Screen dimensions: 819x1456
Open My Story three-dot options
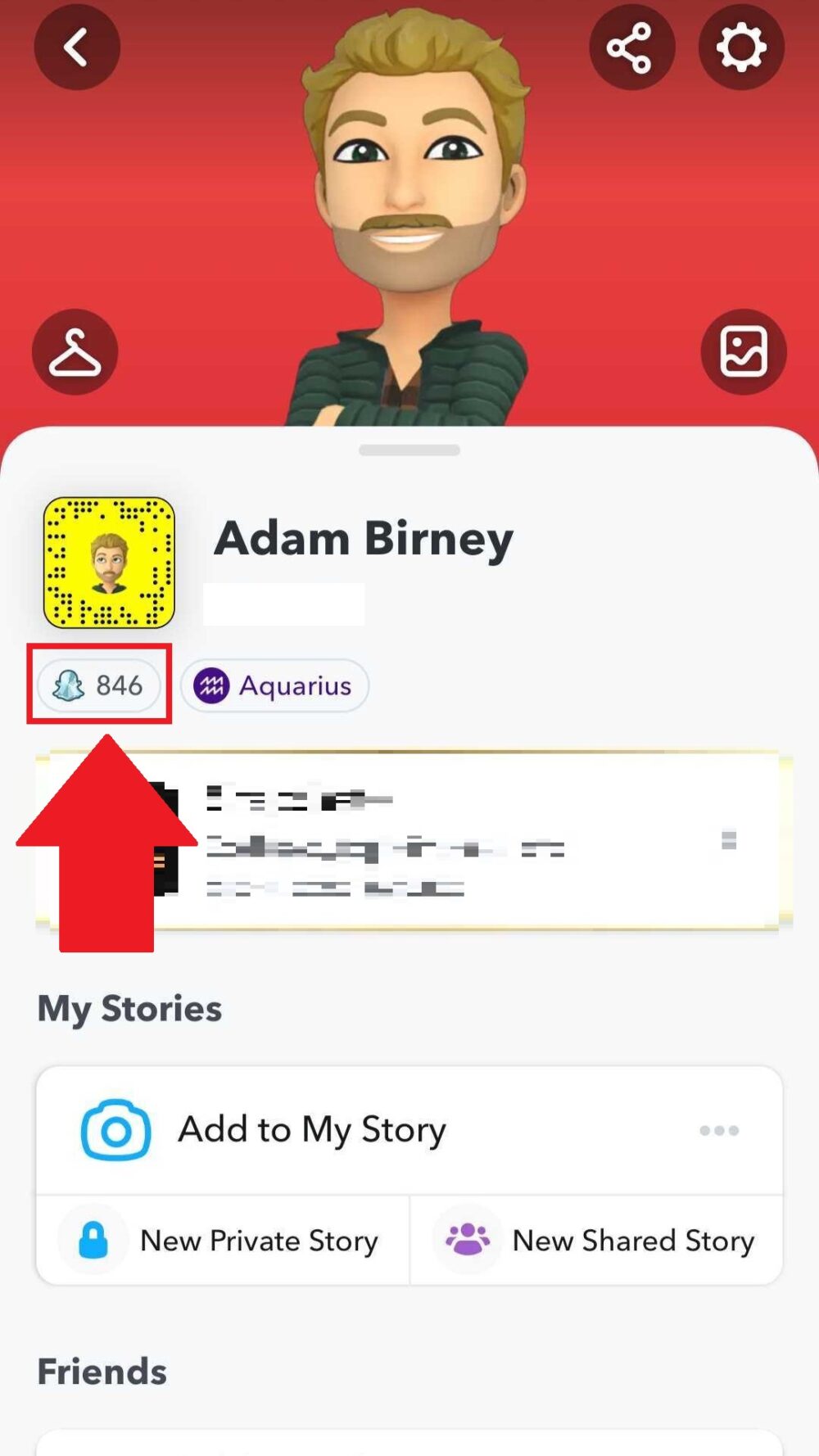click(718, 1131)
